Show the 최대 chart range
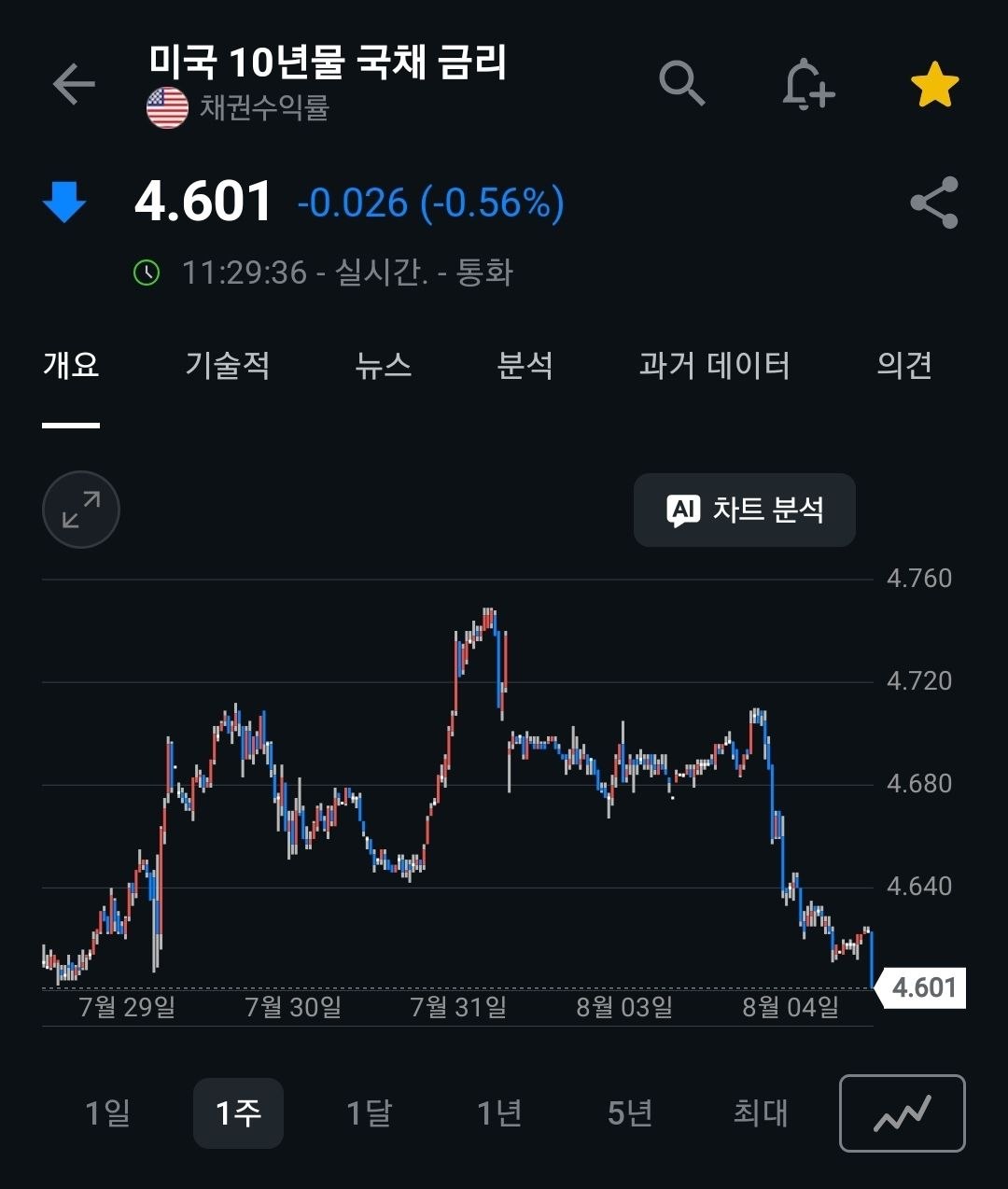Image resolution: width=1008 pixels, height=1189 pixels. pos(761,1112)
